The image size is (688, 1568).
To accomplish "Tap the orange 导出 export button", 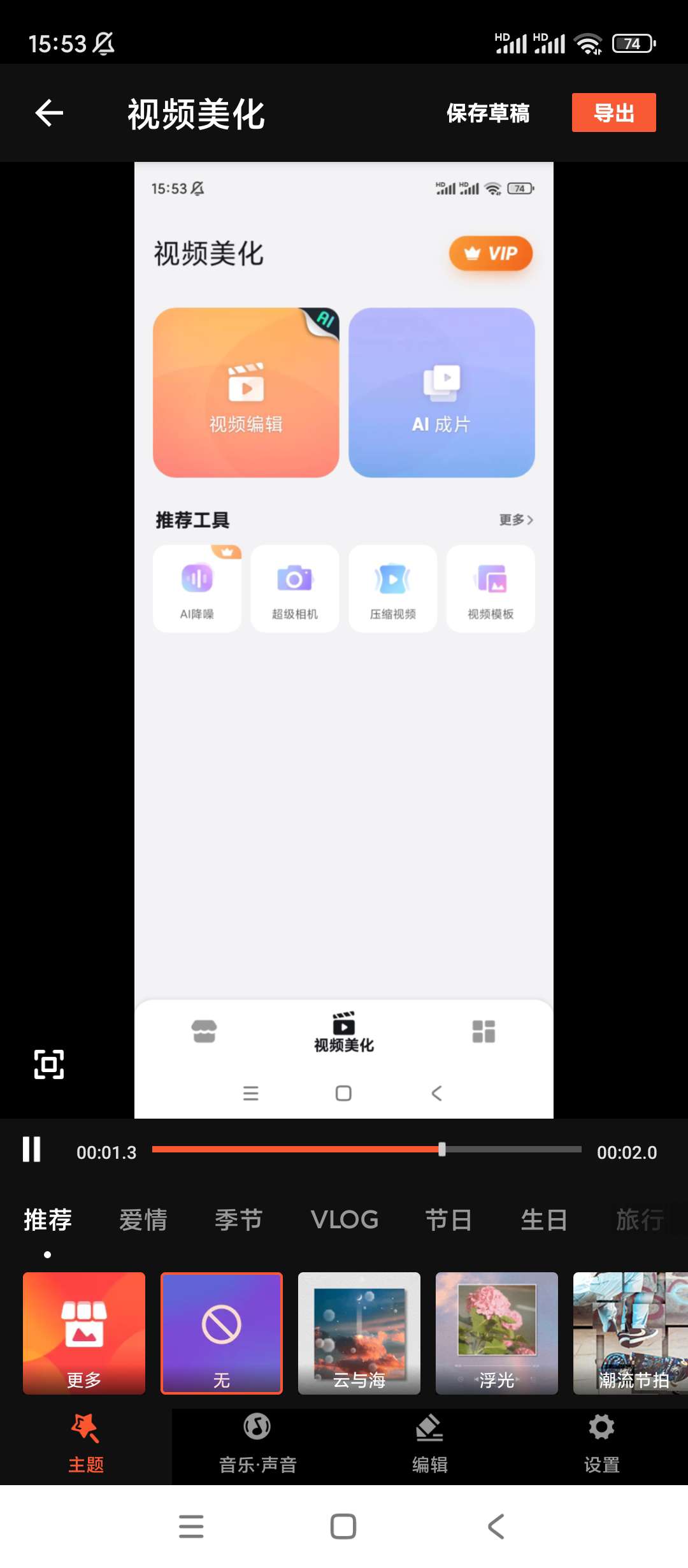I will (613, 113).
